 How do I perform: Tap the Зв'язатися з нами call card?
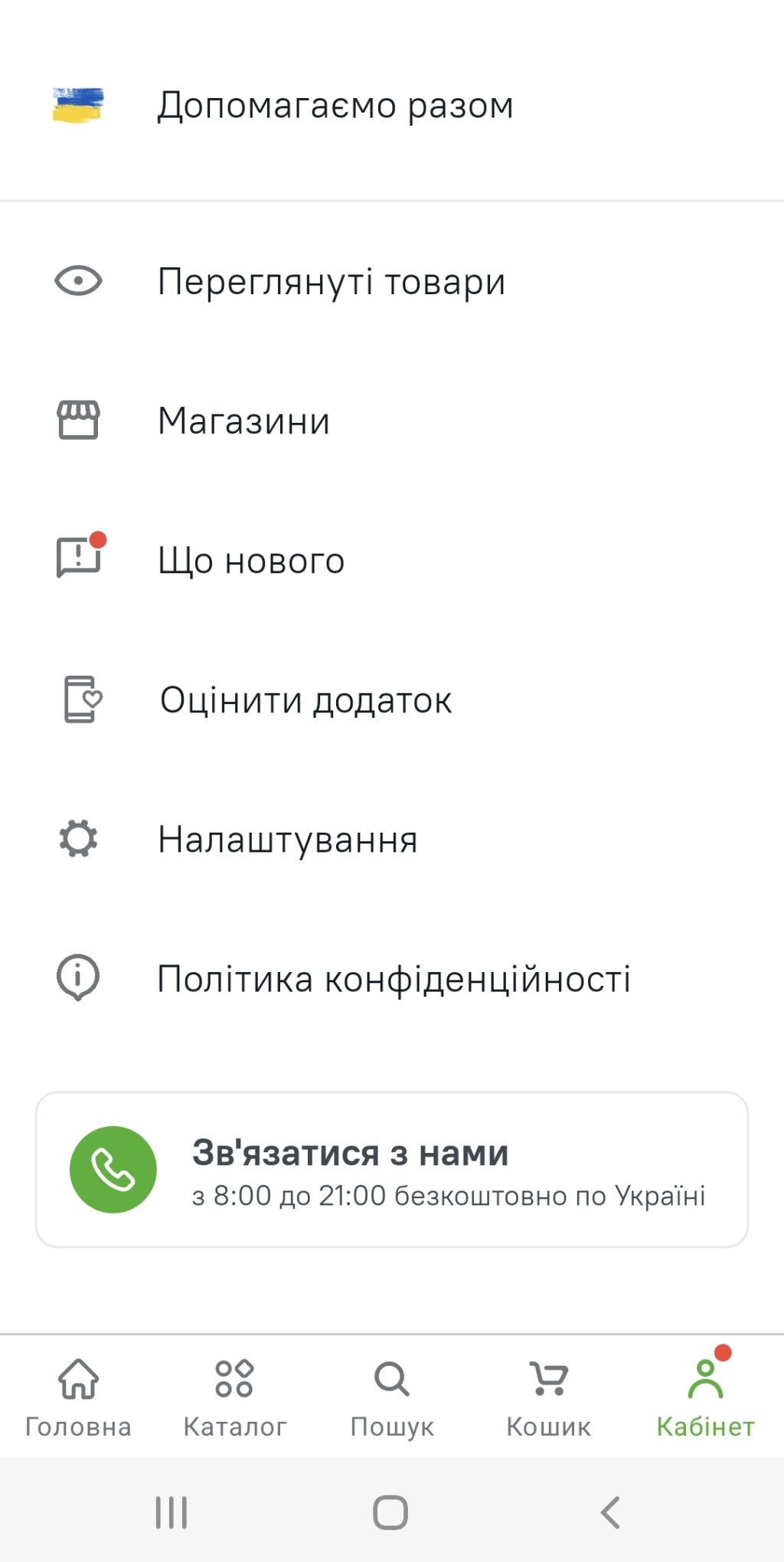pyautogui.click(x=392, y=1170)
